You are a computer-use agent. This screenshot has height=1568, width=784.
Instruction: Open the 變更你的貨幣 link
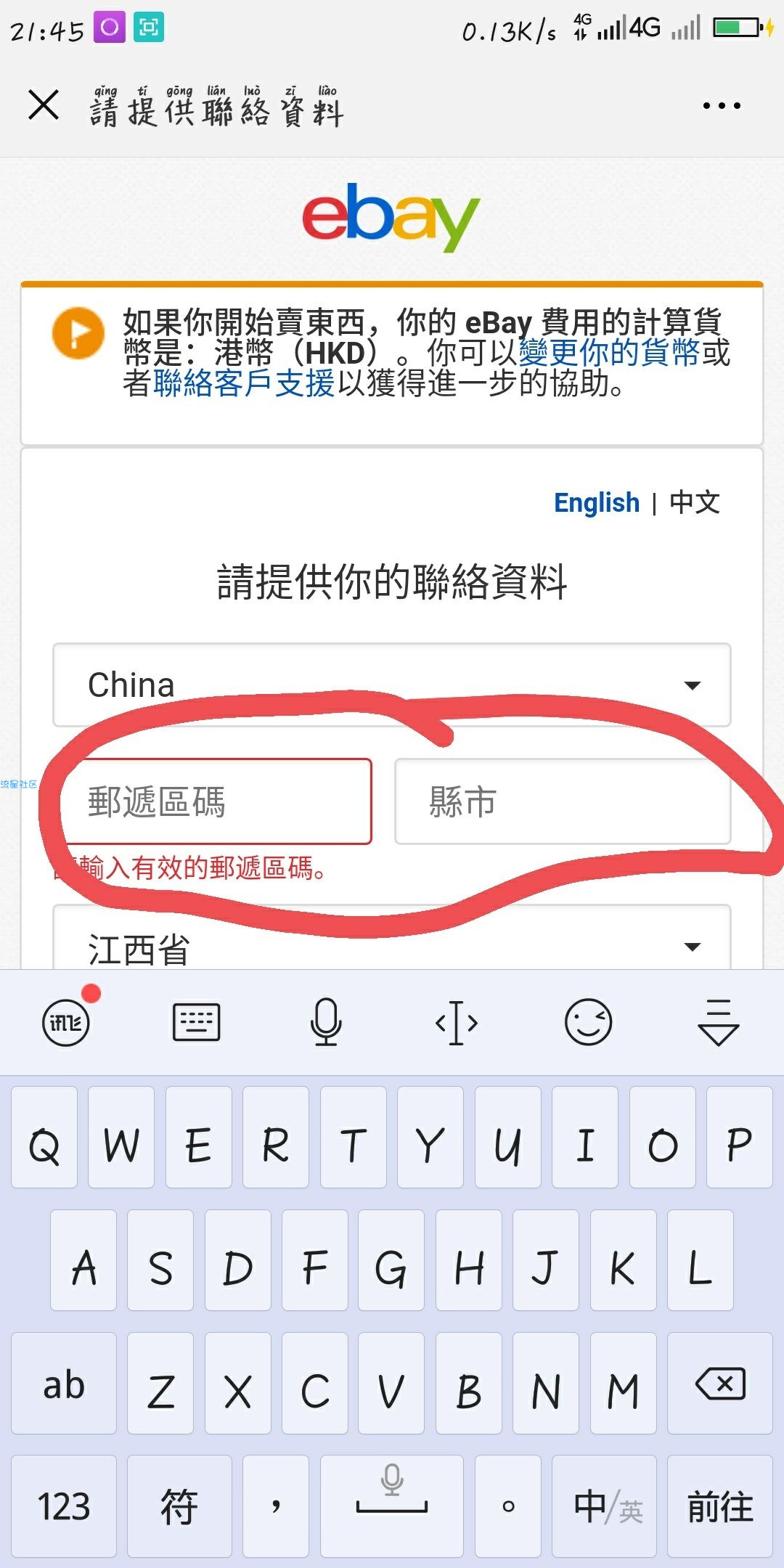click(x=608, y=353)
